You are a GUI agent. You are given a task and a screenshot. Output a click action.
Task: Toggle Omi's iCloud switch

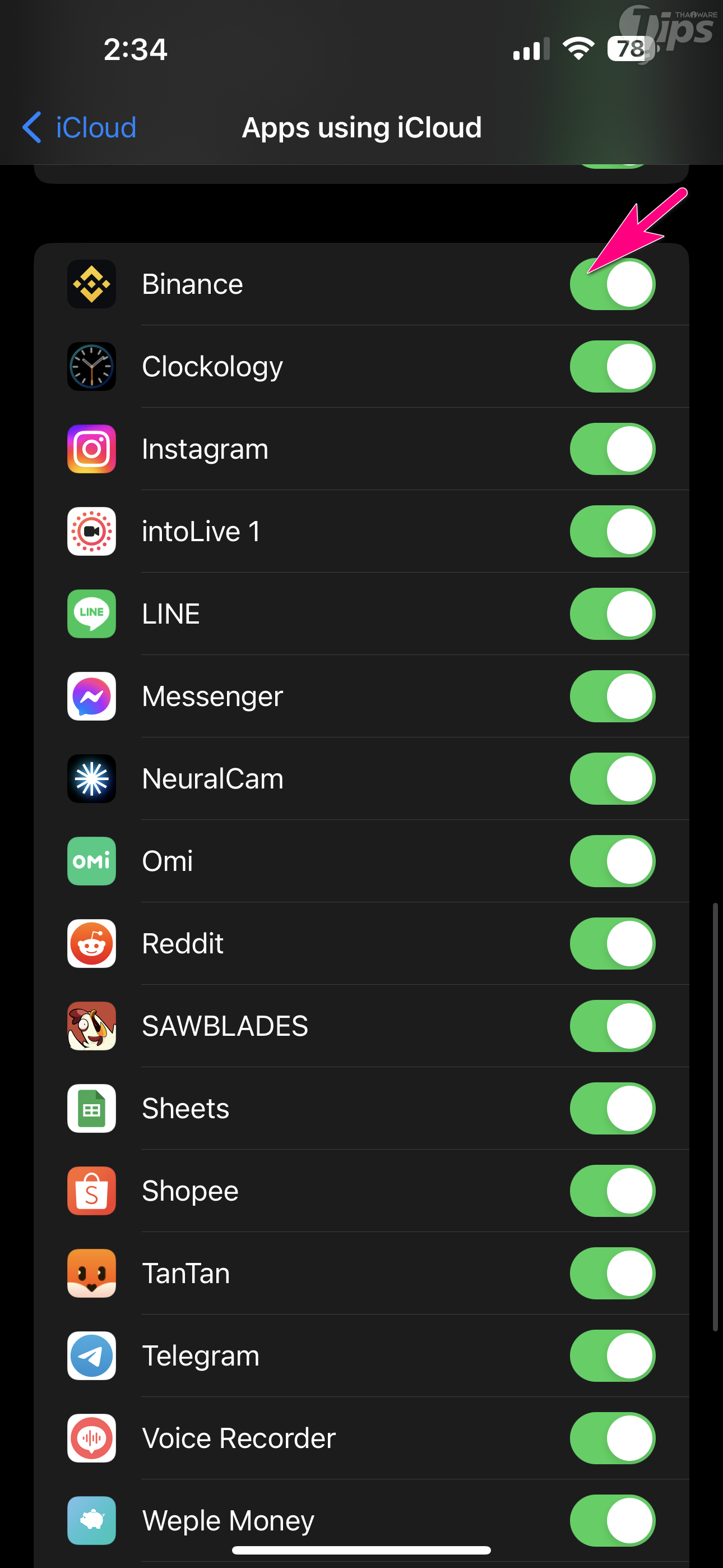612,861
